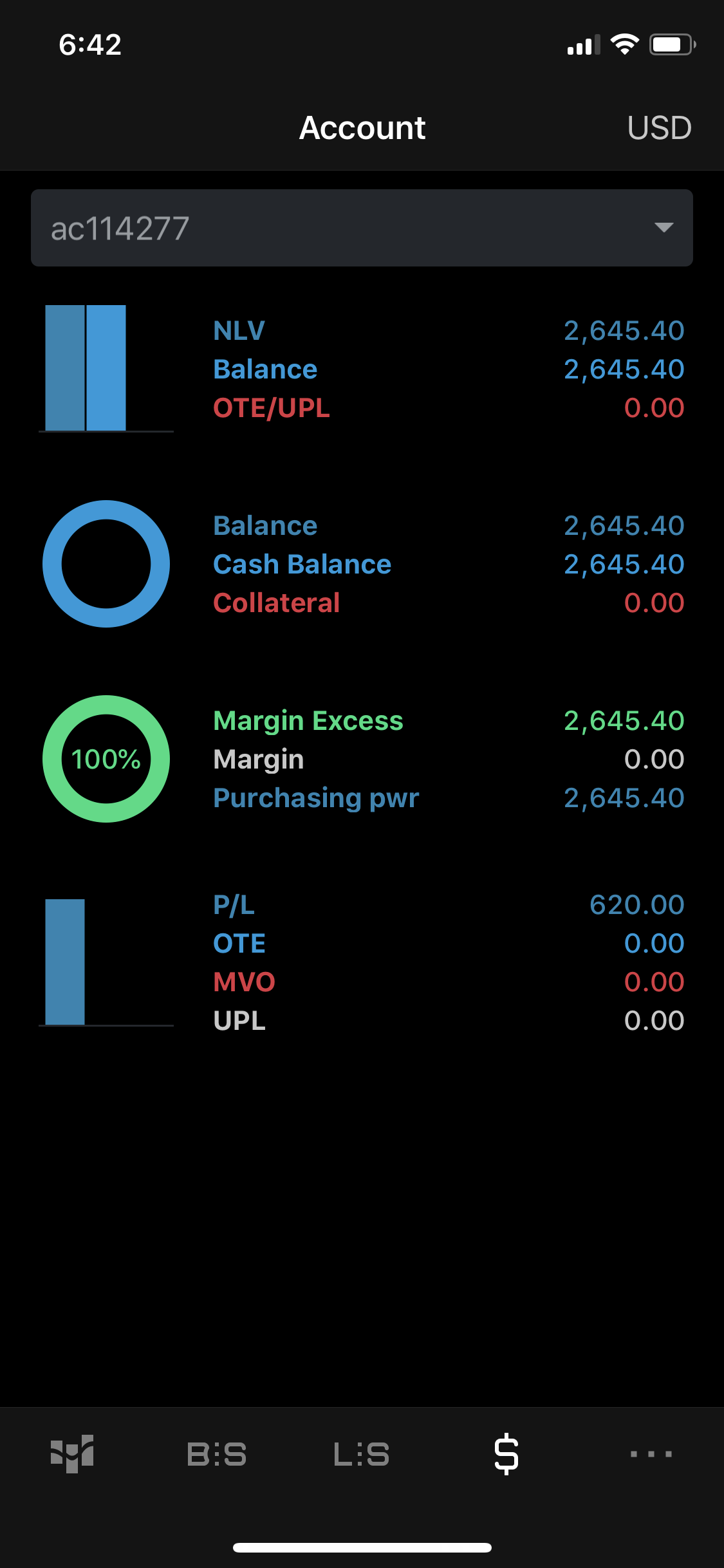Viewport: 724px width, 1568px height.
Task: Select the dollar sign account tab
Action: tap(506, 1453)
